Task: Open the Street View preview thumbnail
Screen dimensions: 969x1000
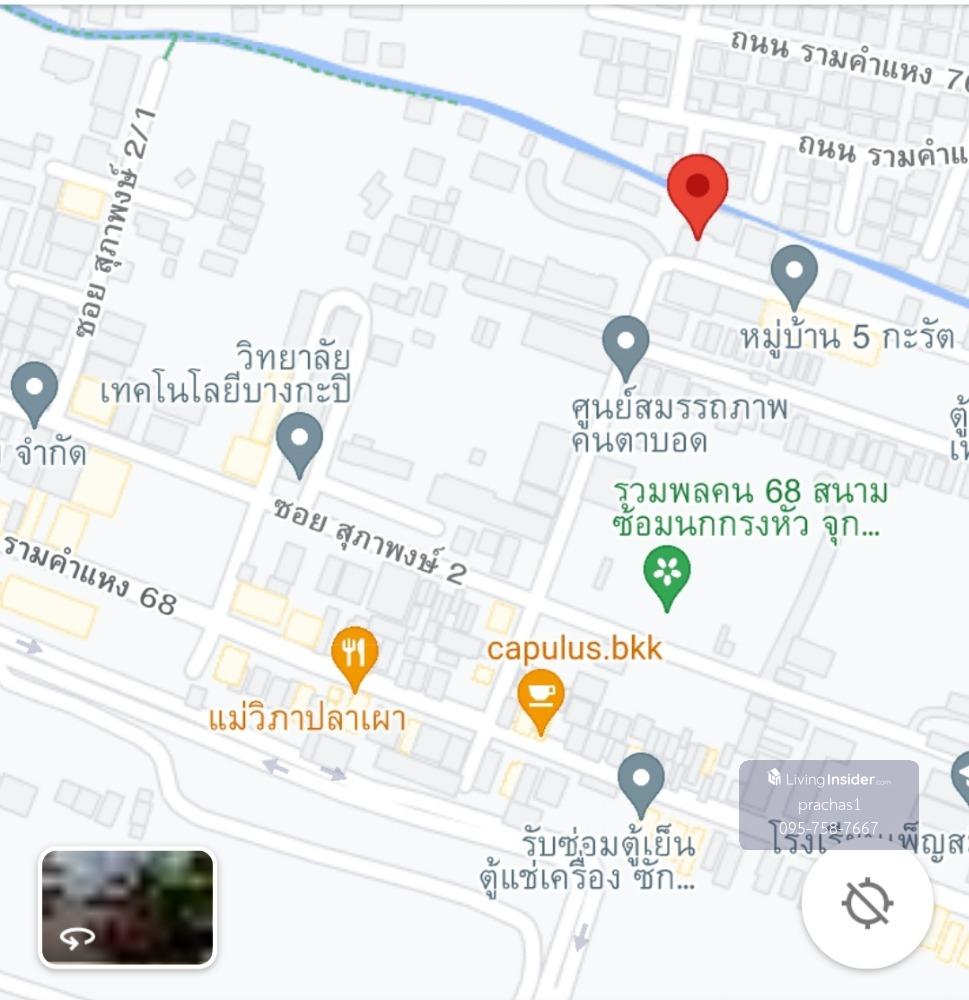Action: (127, 907)
